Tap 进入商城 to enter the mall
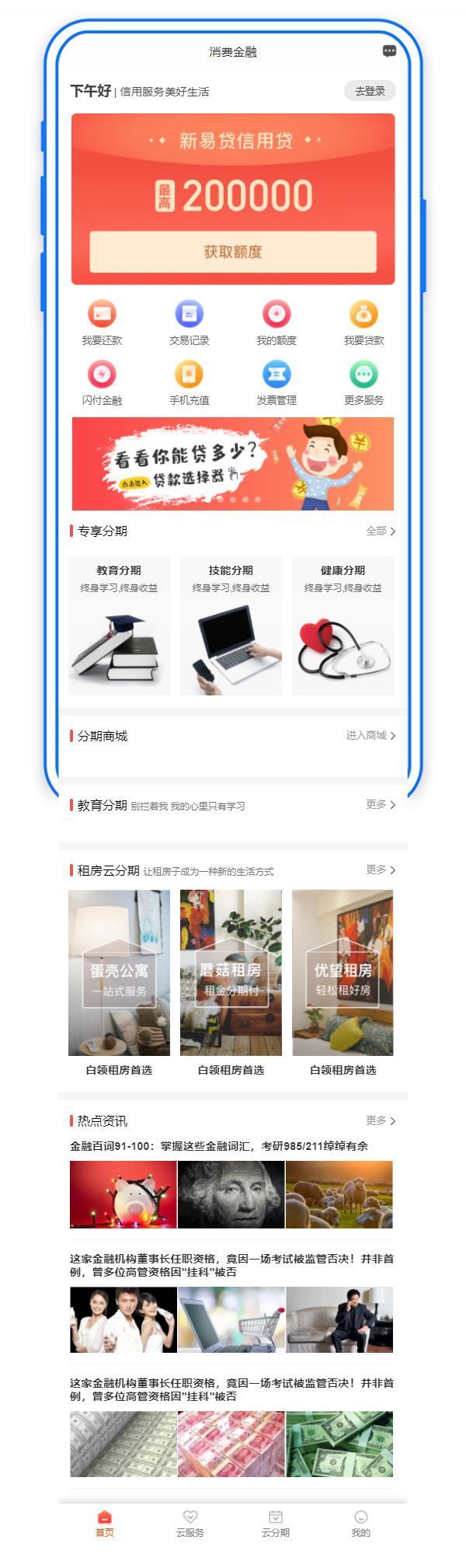The height and width of the screenshot is (1568, 466). click(x=370, y=735)
